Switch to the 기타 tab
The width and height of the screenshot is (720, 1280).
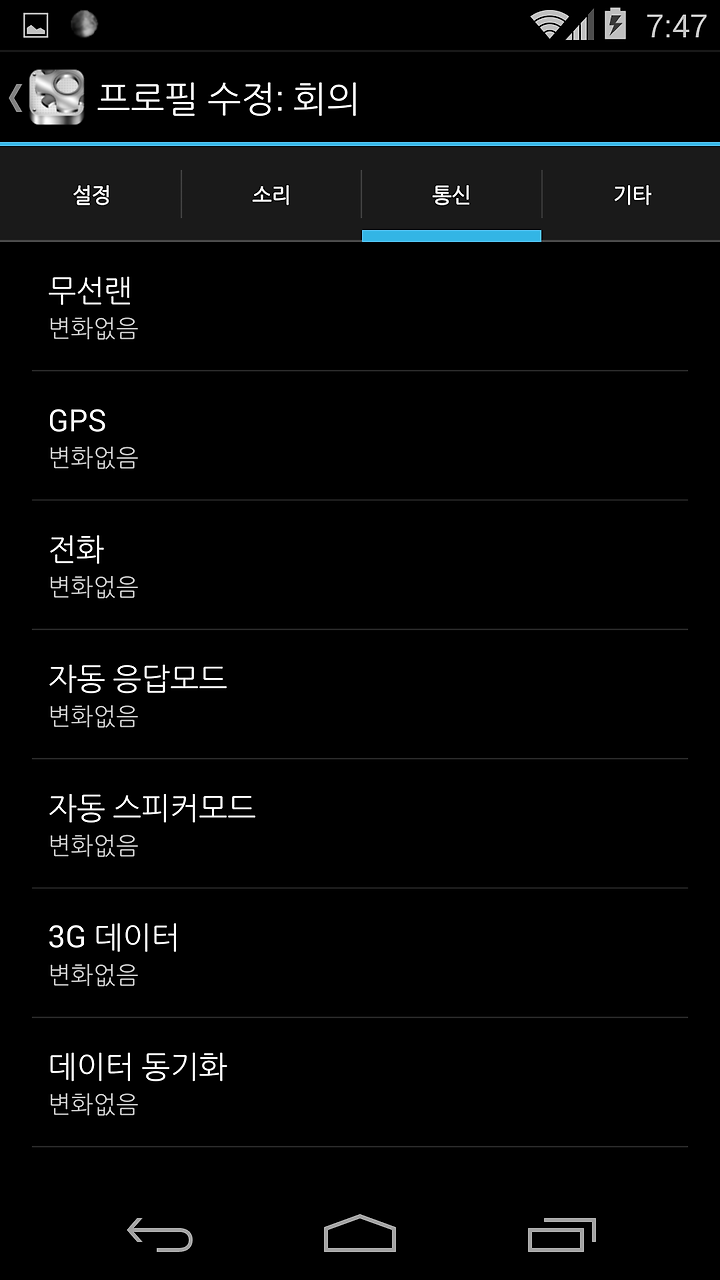click(x=631, y=194)
